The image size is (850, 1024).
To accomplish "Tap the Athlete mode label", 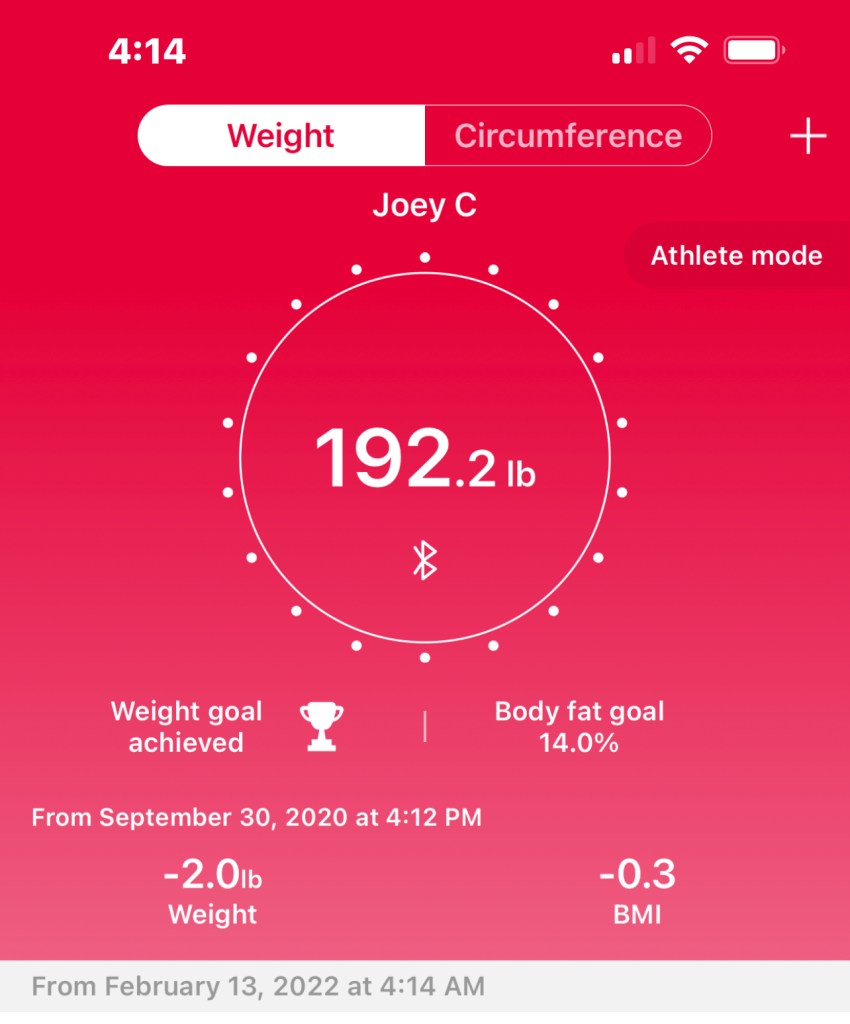I will coord(736,256).
